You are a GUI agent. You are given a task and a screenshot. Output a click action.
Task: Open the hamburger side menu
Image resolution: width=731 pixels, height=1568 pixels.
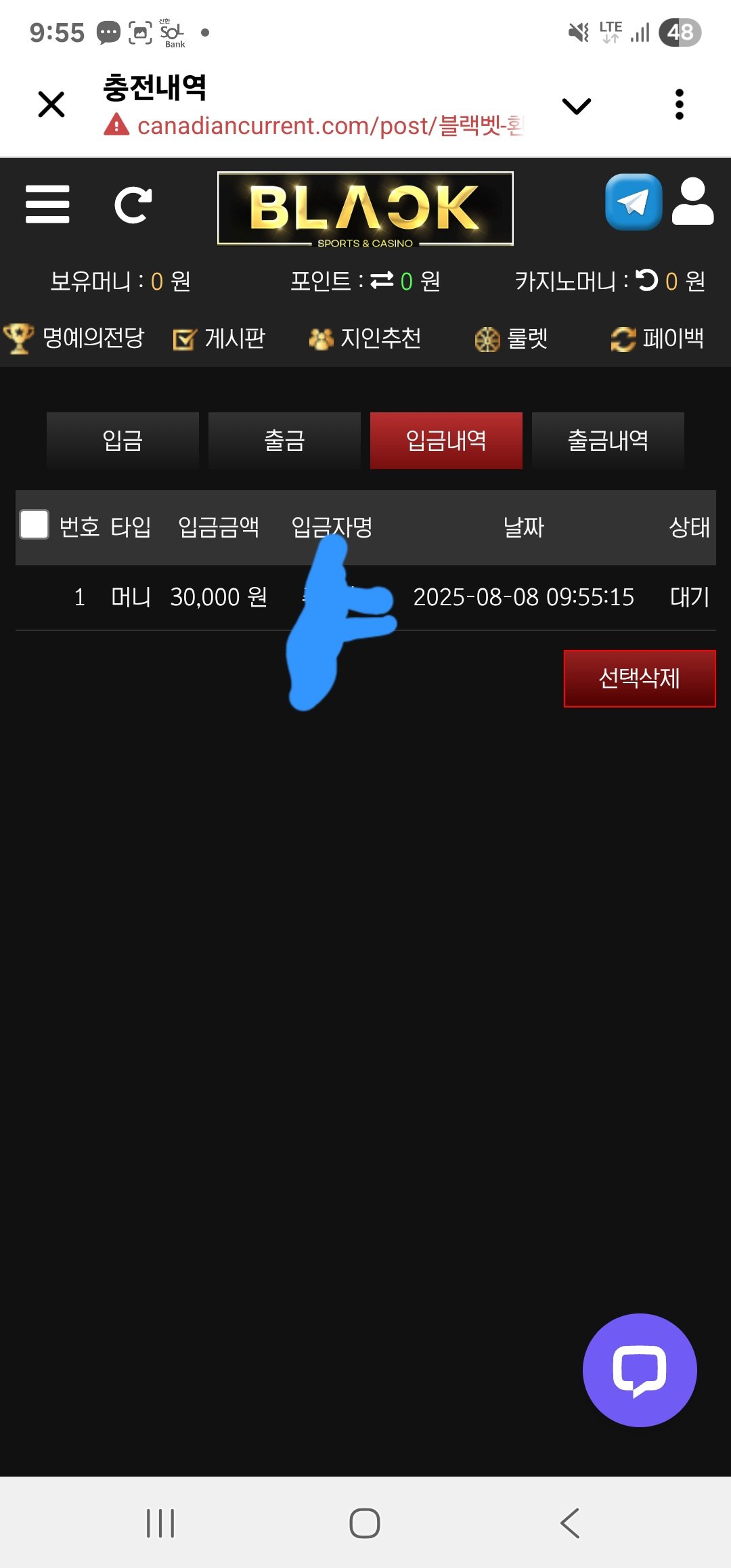tap(47, 204)
